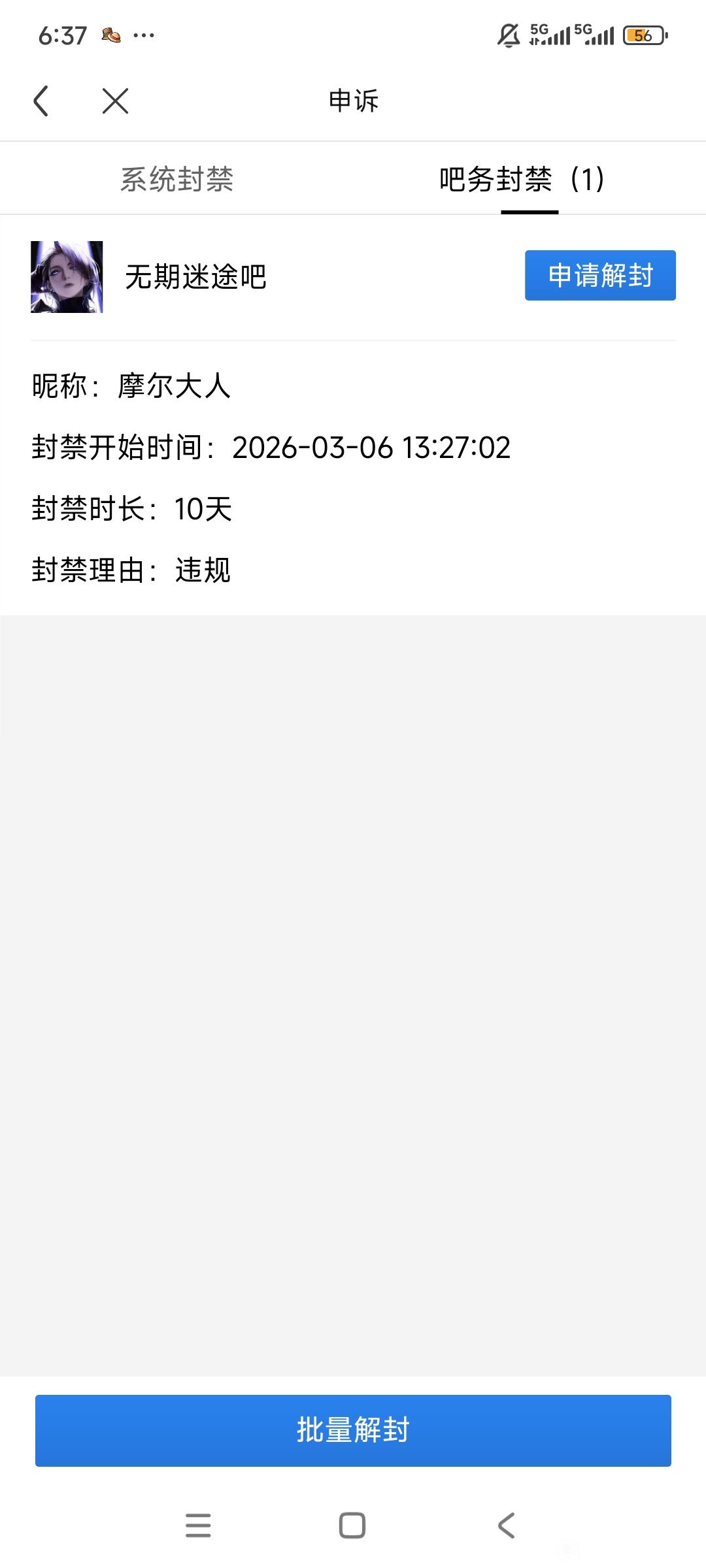Screen dimensions: 706x1568
Task: Tap 申请解封 for 无期迷途吧
Action: pos(599,275)
